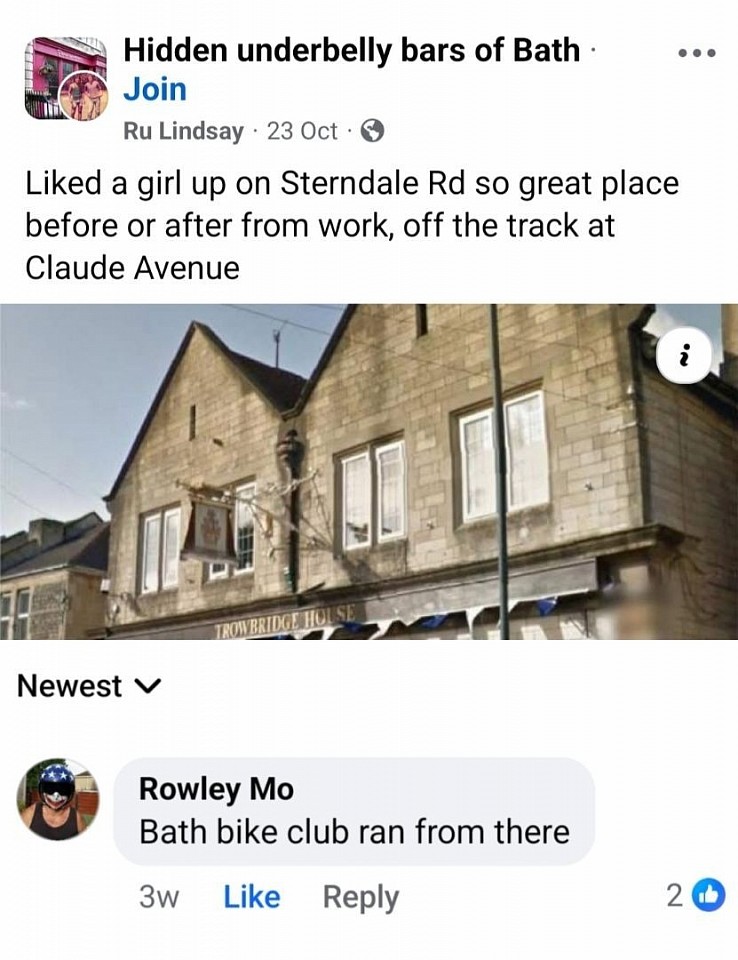The width and height of the screenshot is (738, 960).
Task: Reply to Rowley Mo's comment
Action: pyautogui.click(x=360, y=897)
